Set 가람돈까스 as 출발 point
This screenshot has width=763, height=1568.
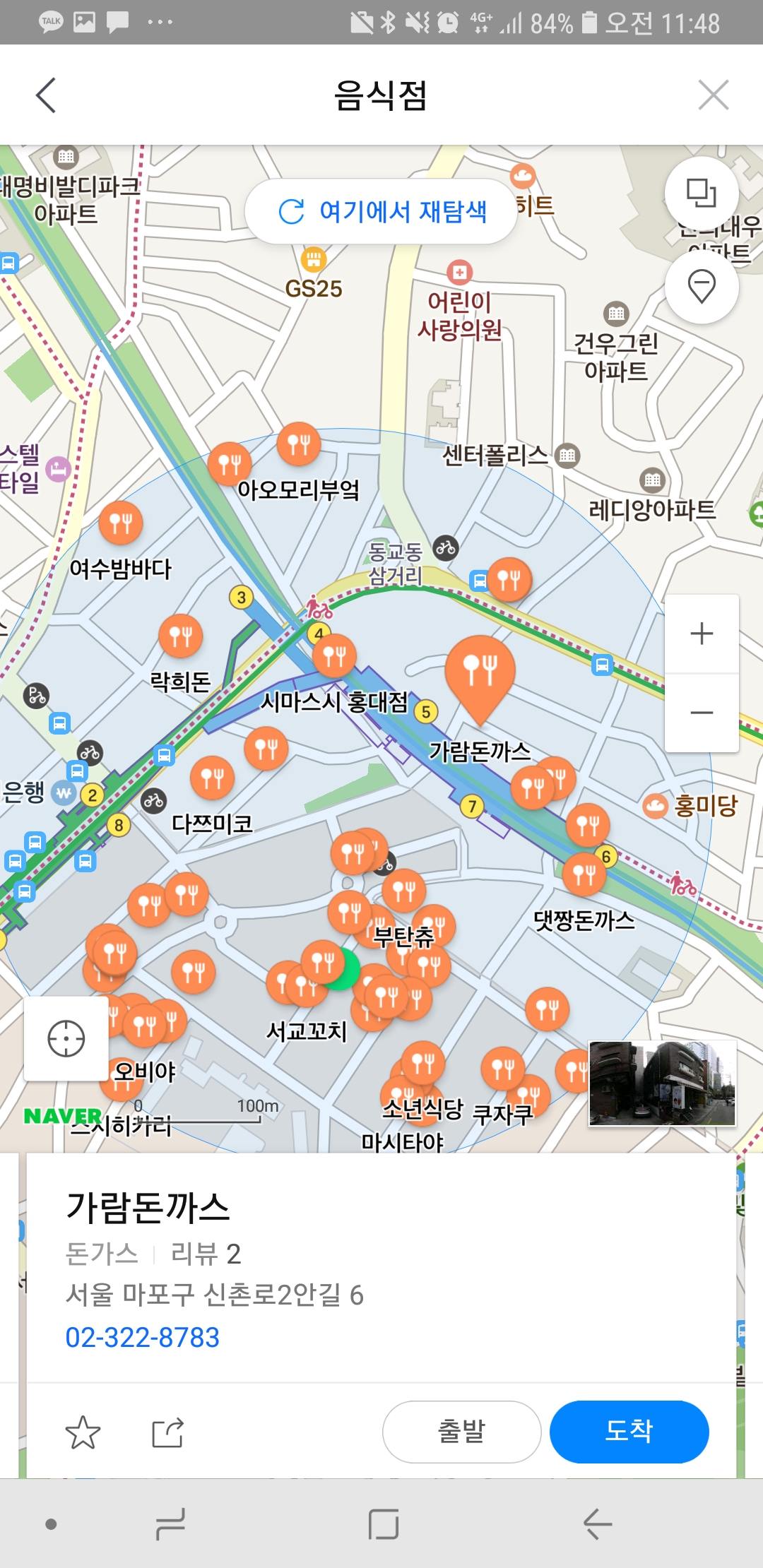click(461, 1432)
